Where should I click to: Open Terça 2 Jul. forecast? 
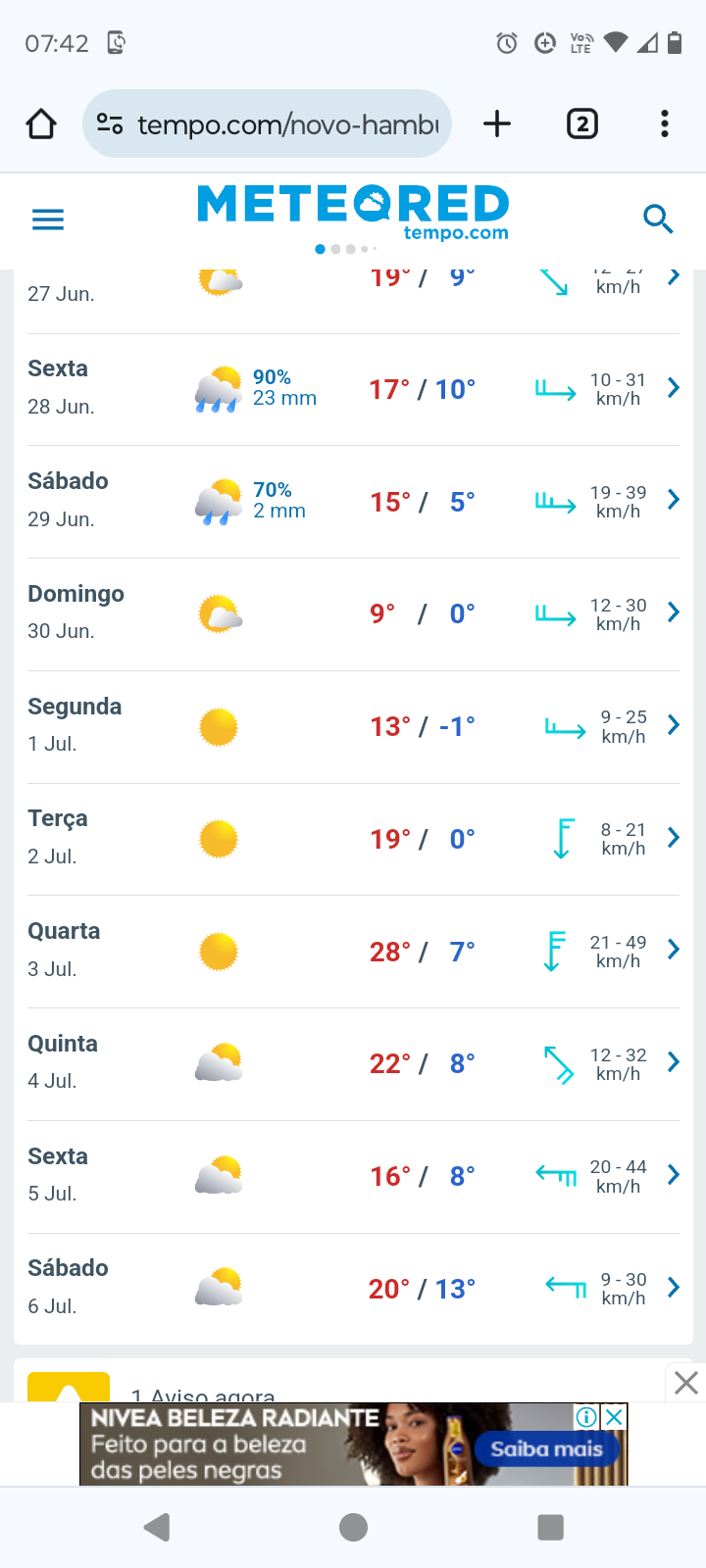coord(353,840)
